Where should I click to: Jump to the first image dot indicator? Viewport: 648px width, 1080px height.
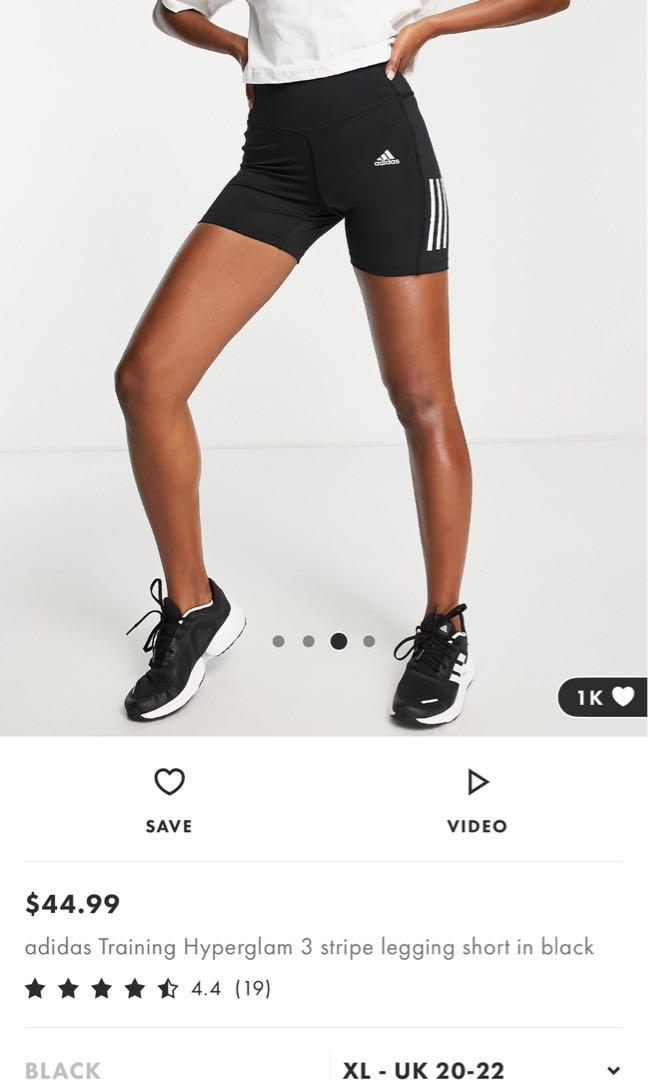[x=278, y=641]
